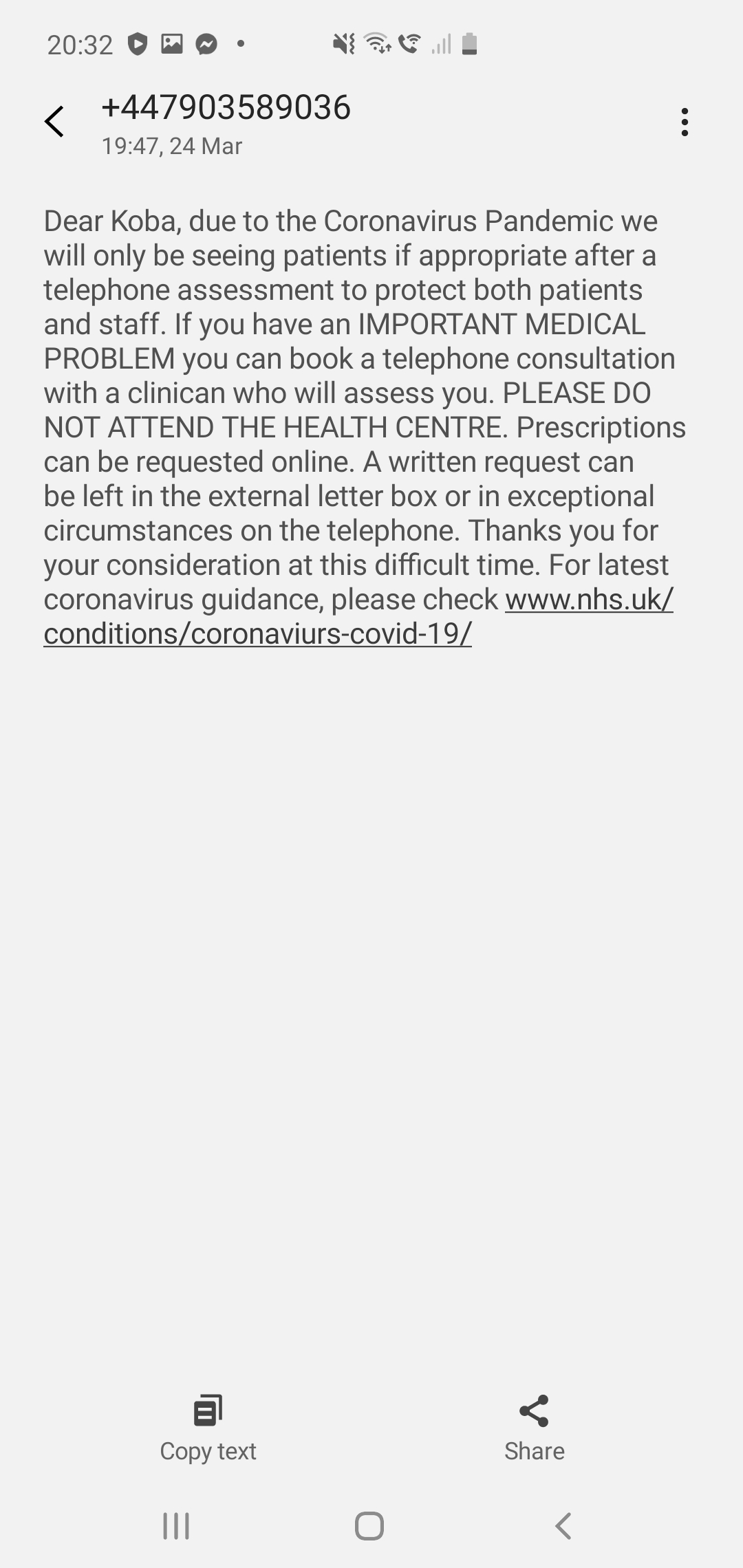The width and height of the screenshot is (743, 1568).
Task: Tap Copy text button
Action: click(x=208, y=1428)
